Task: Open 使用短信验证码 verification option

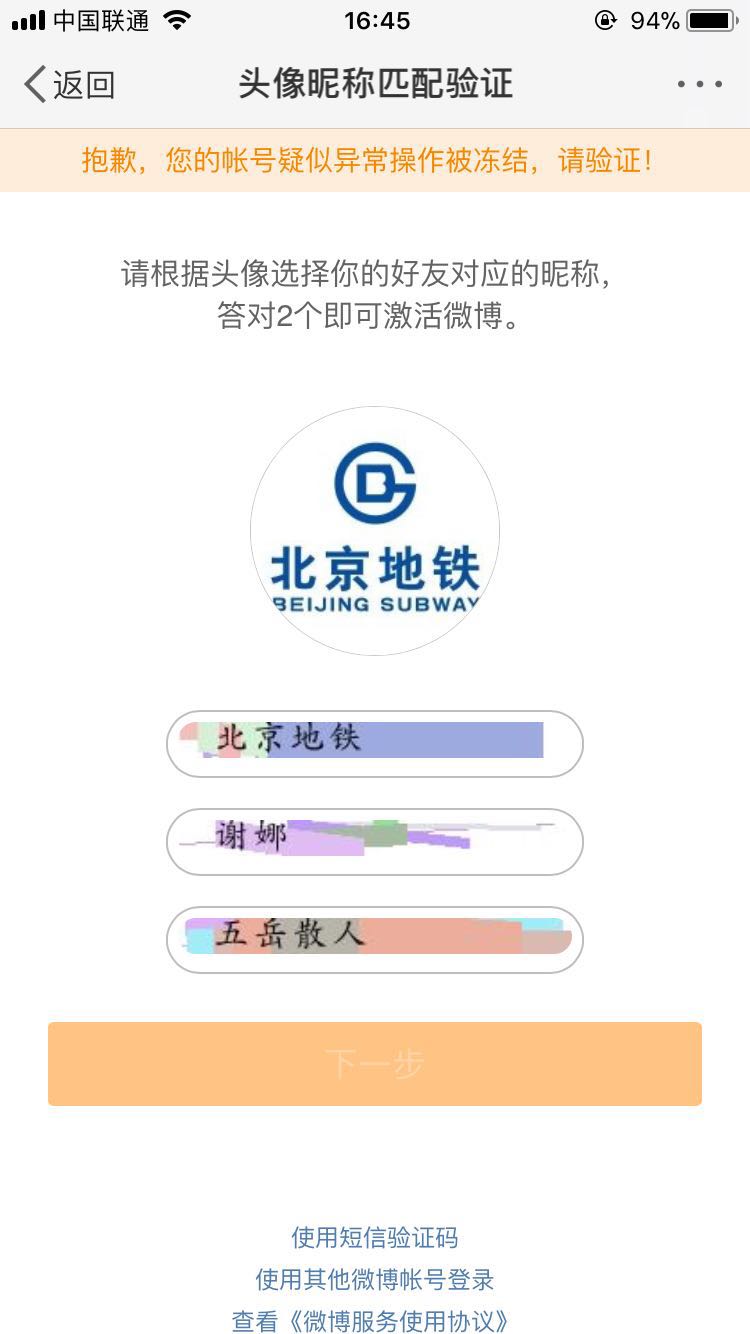Action: 374,1237
